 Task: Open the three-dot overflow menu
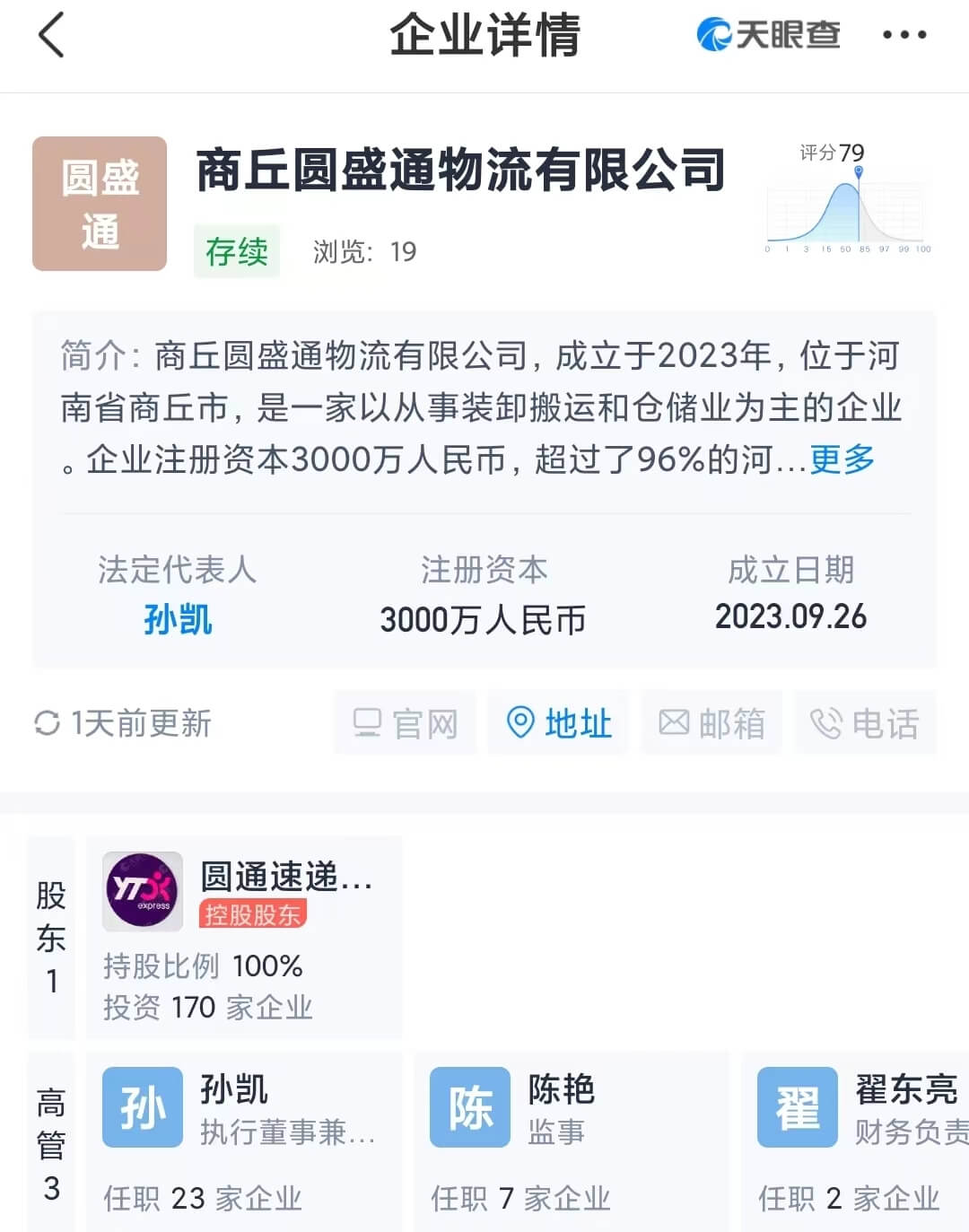904,36
